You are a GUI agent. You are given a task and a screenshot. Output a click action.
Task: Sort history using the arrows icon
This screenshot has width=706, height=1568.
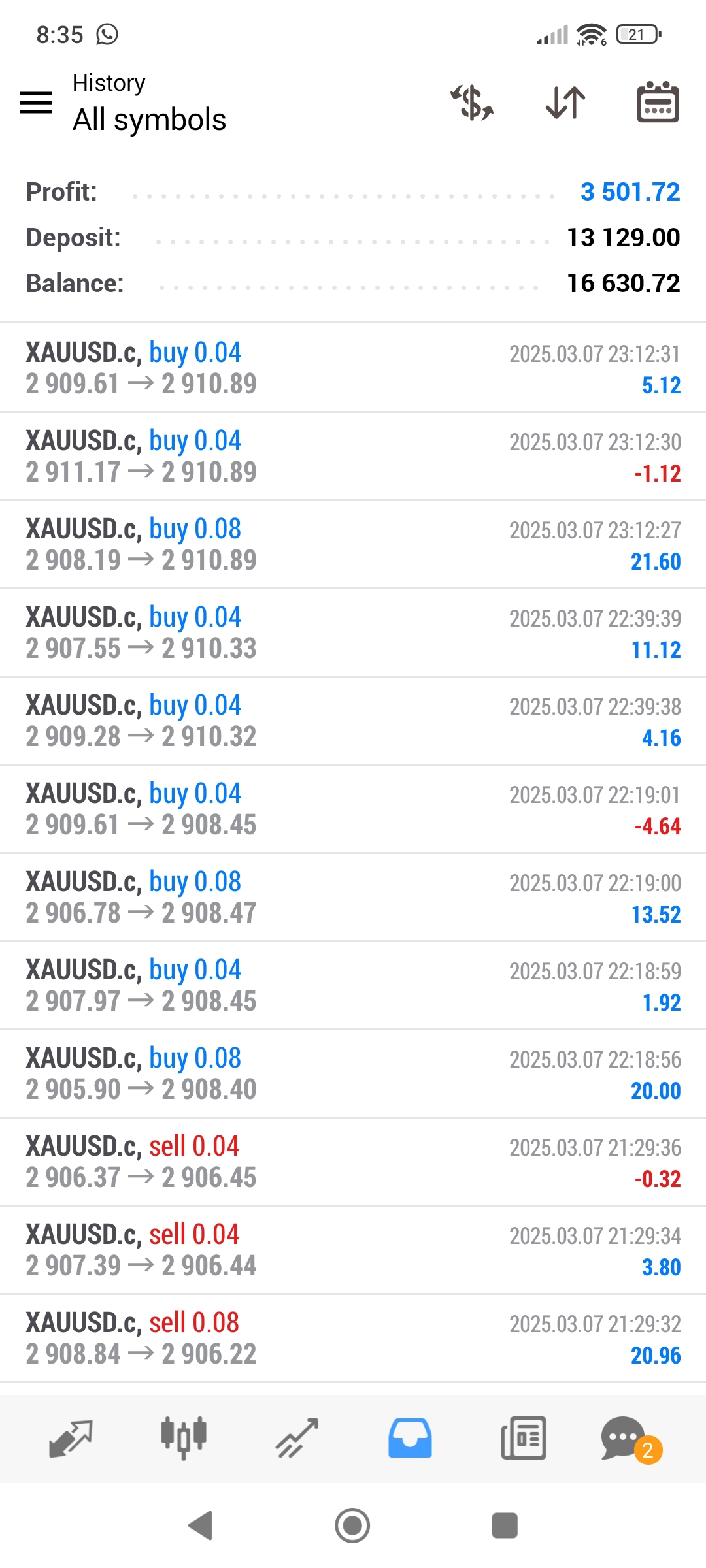(563, 103)
